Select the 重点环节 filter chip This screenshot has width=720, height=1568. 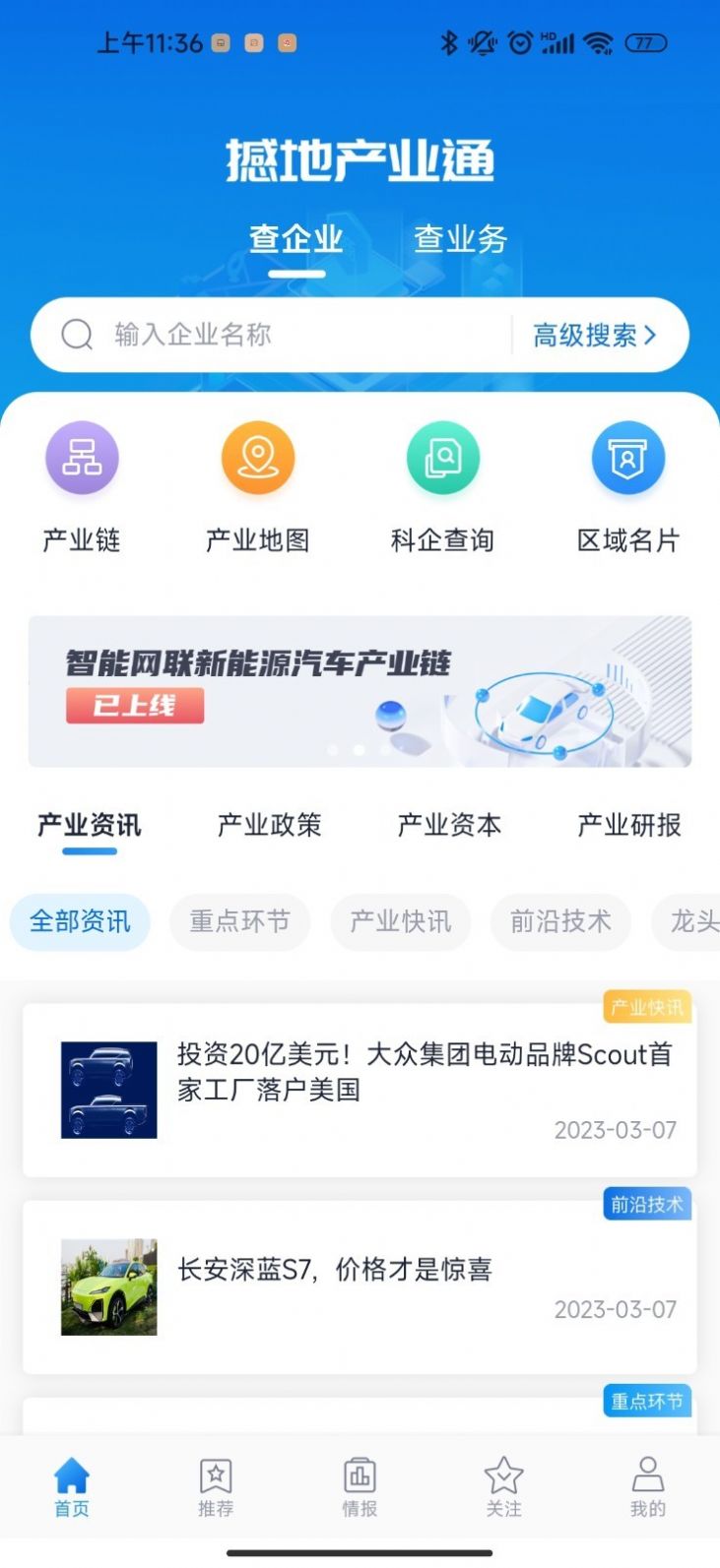[x=239, y=922]
